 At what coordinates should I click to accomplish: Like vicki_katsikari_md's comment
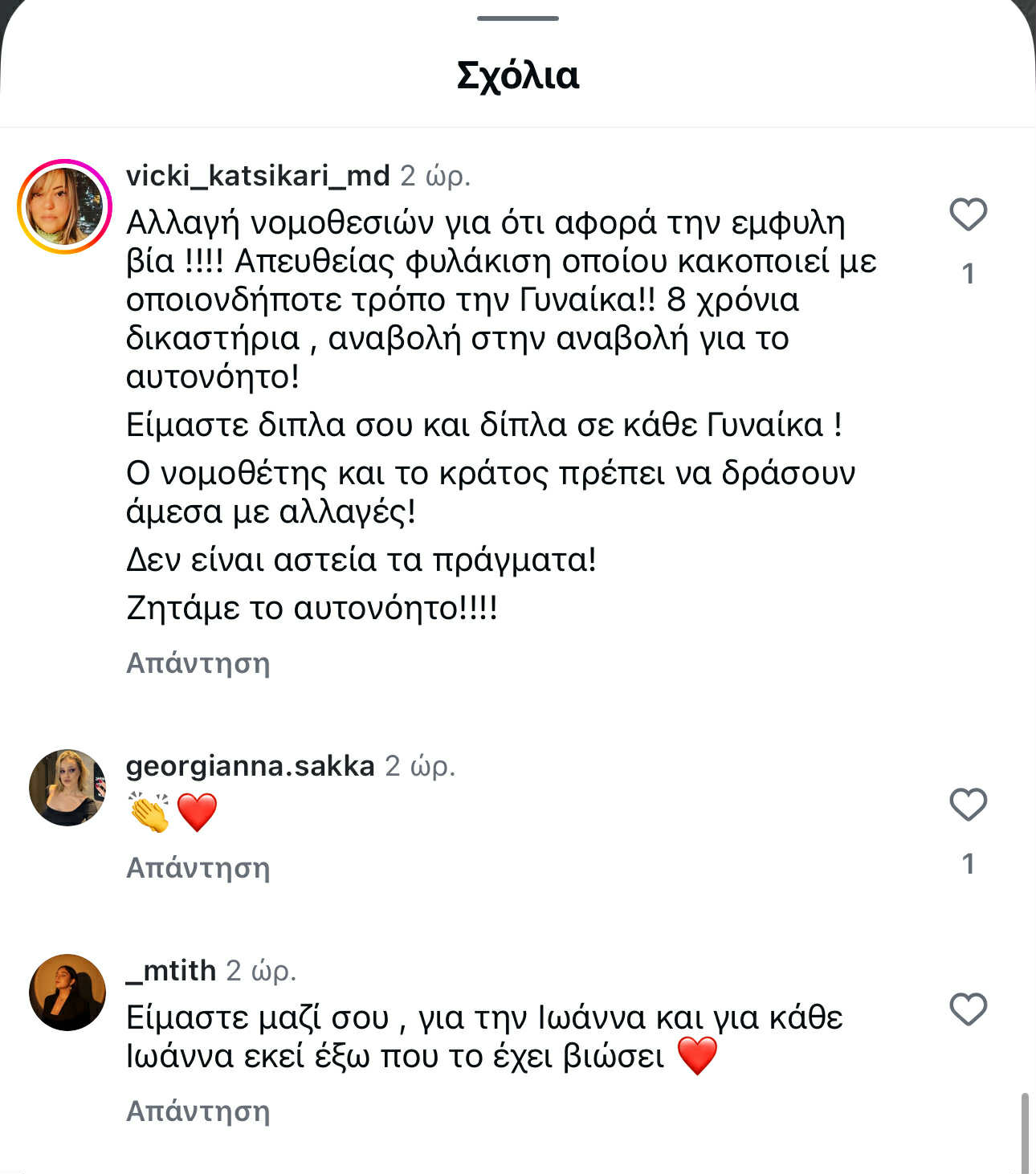click(968, 214)
